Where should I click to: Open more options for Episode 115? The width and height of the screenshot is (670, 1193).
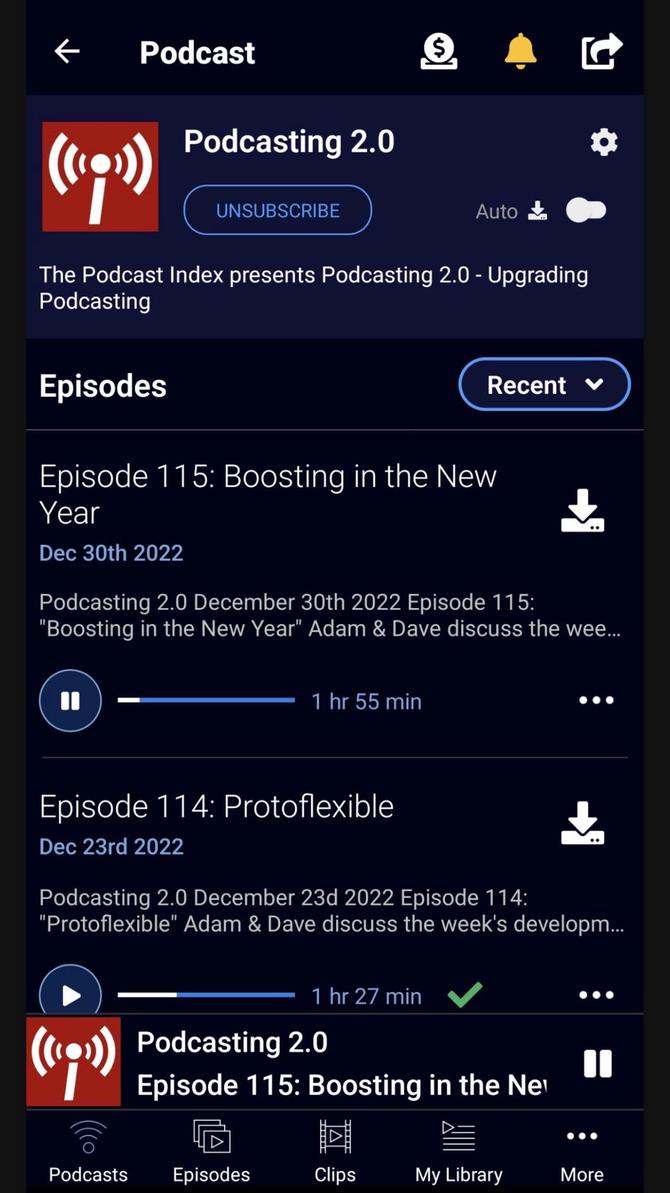pos(596,700)
